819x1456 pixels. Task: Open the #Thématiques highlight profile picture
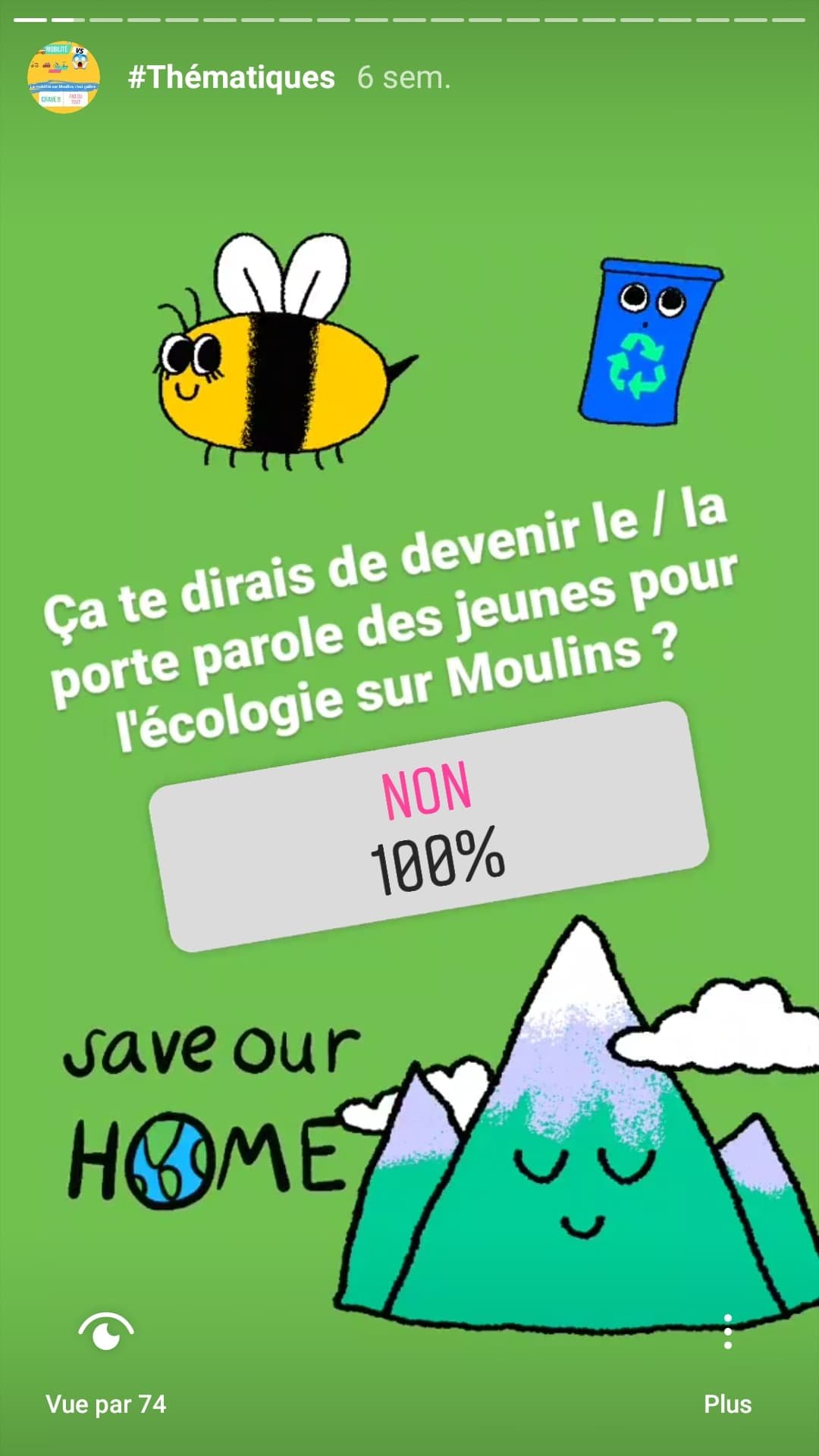[x=64, y=77]
